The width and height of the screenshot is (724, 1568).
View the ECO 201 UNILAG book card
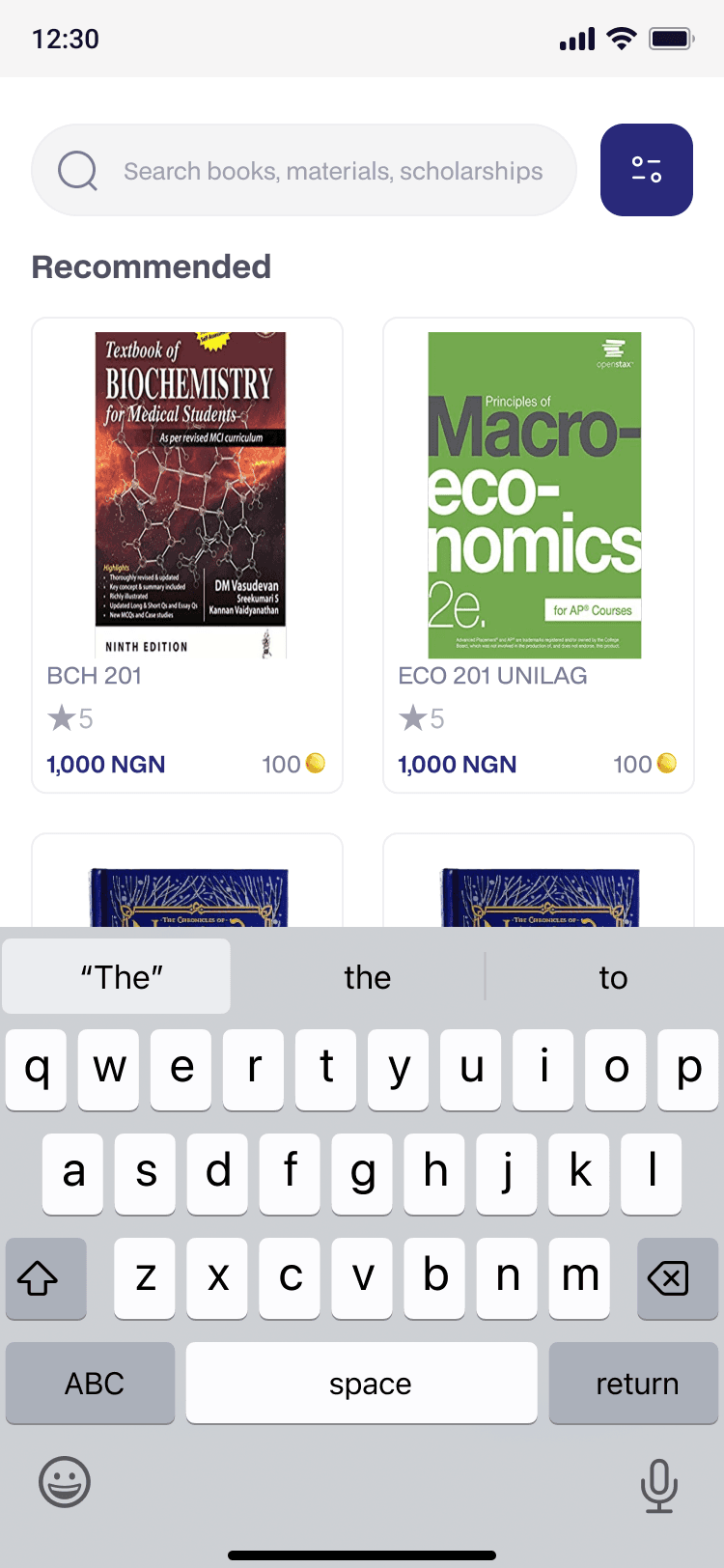[x=539, y=555]
